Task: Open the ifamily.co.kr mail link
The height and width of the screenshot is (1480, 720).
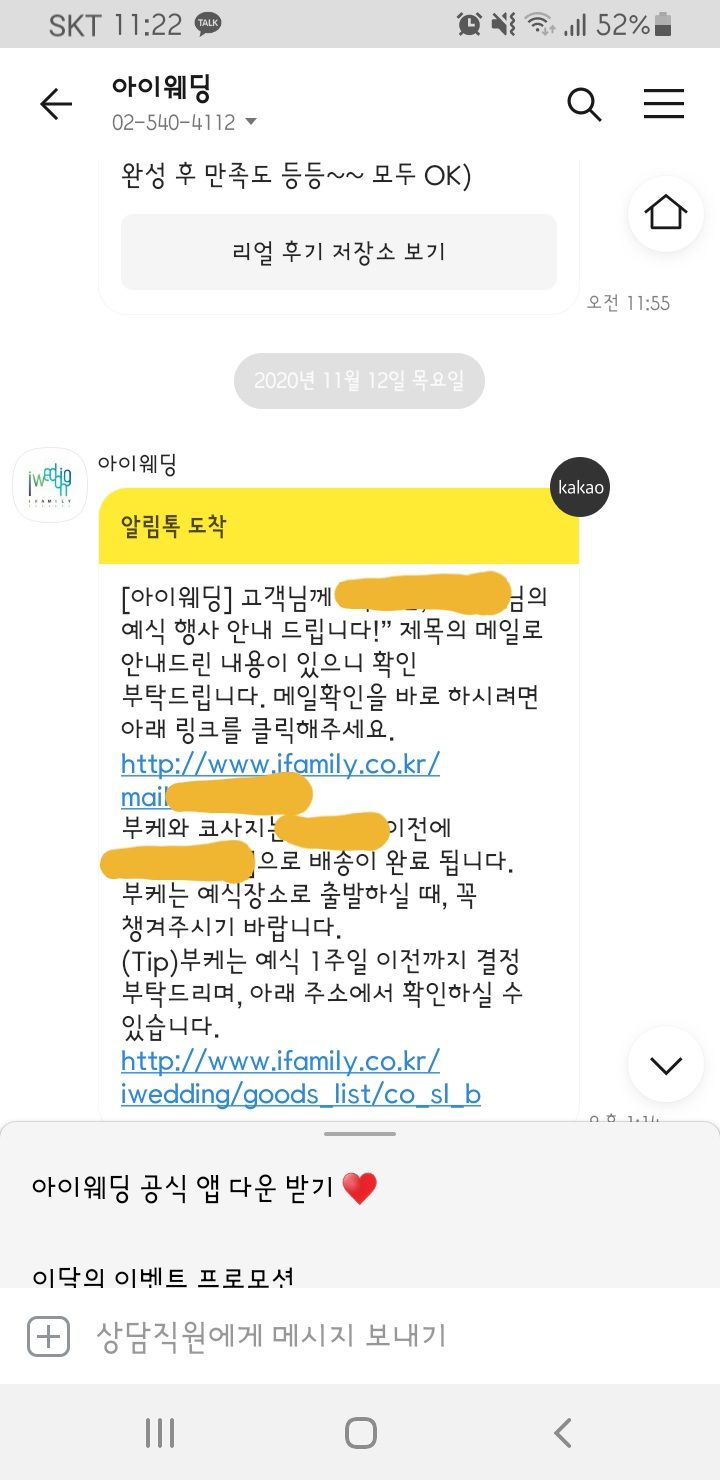Action: coord(280,765)
